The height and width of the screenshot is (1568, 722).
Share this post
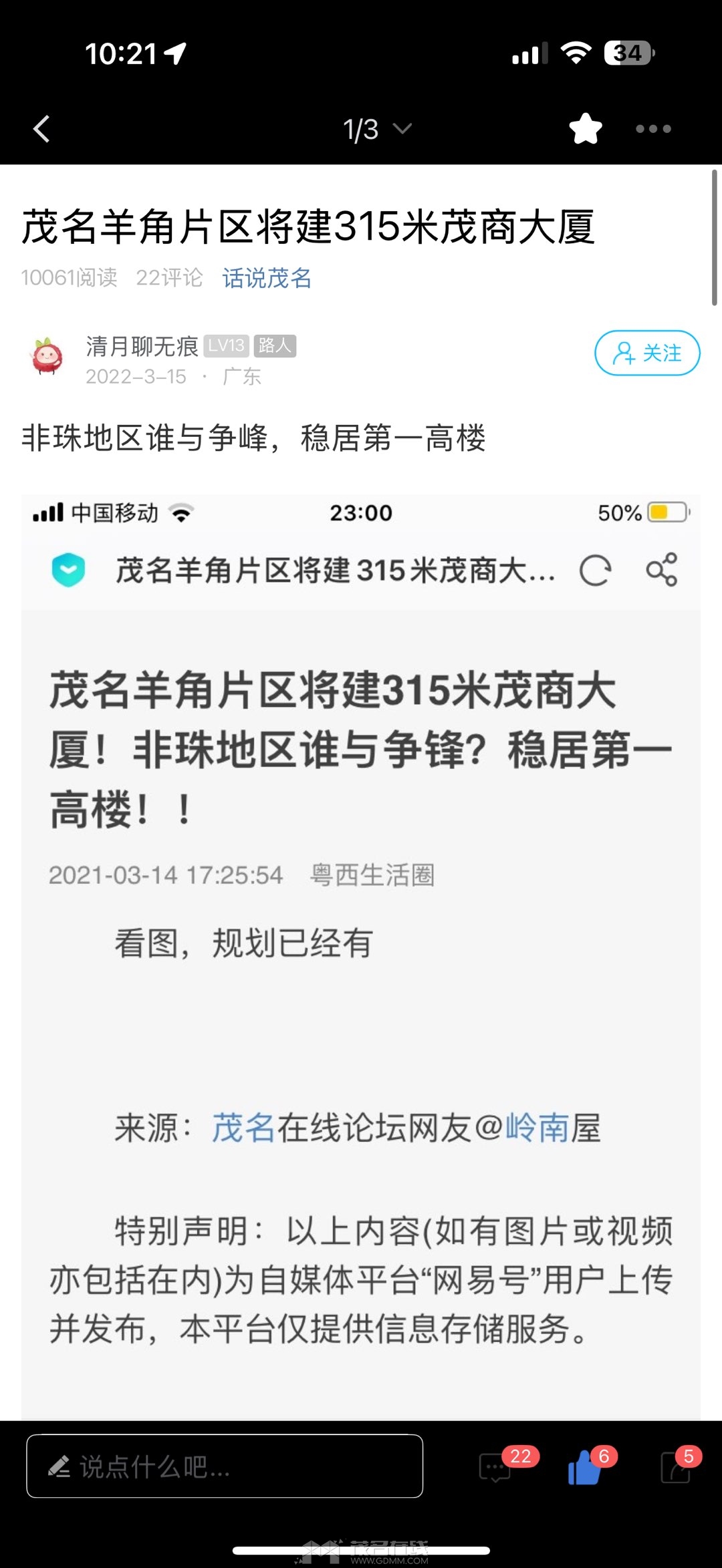676,1468
